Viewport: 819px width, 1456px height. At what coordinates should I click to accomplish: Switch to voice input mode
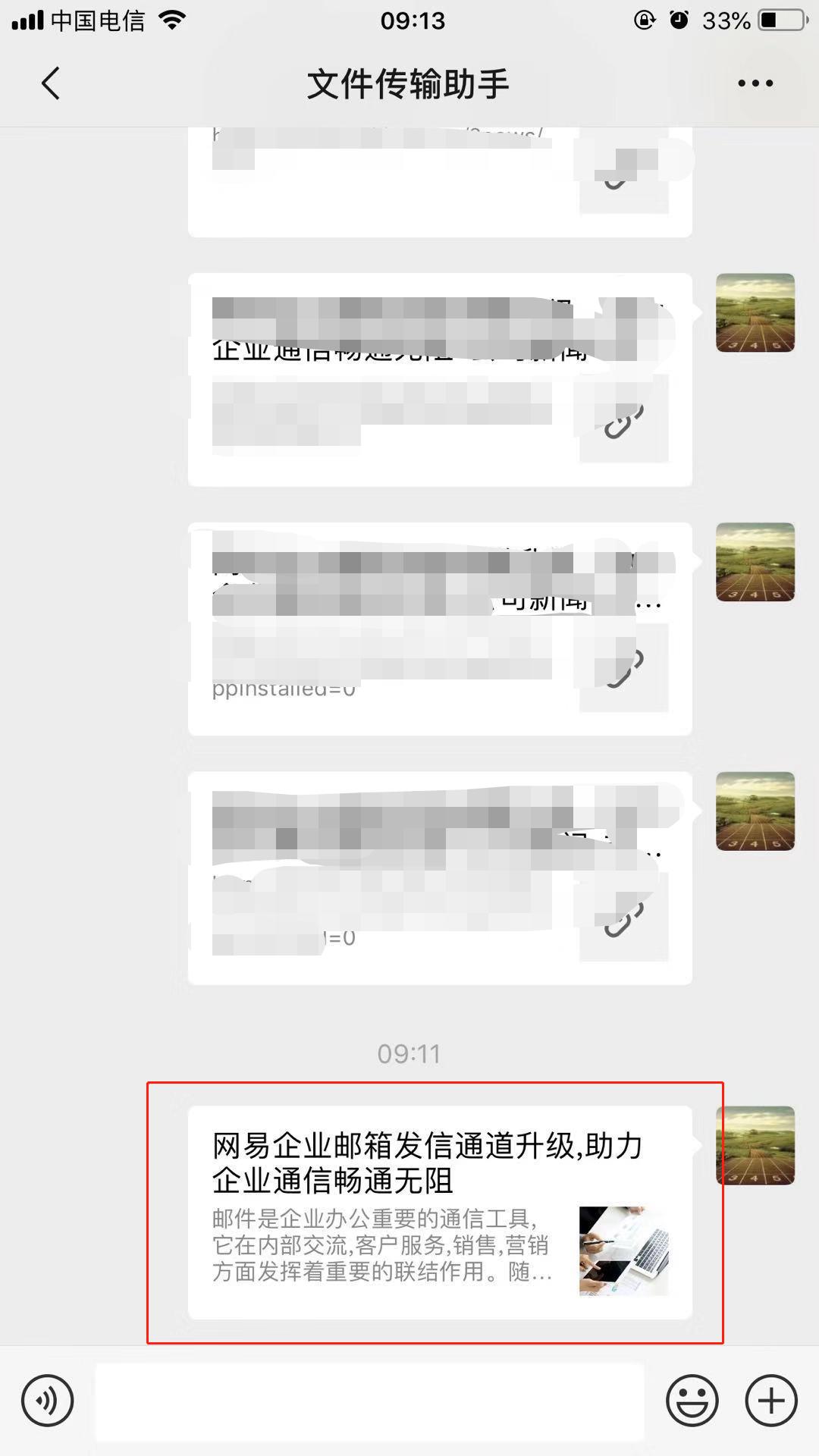pos(48,1401)
